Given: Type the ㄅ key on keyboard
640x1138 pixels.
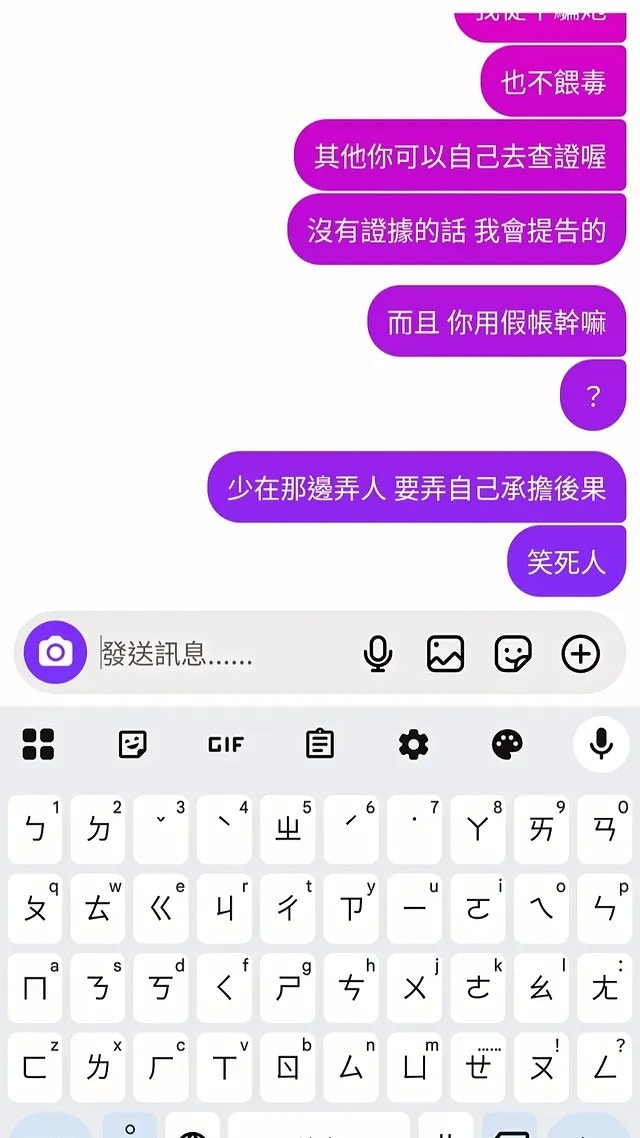Looking at the screenshot, I should 36,830.
